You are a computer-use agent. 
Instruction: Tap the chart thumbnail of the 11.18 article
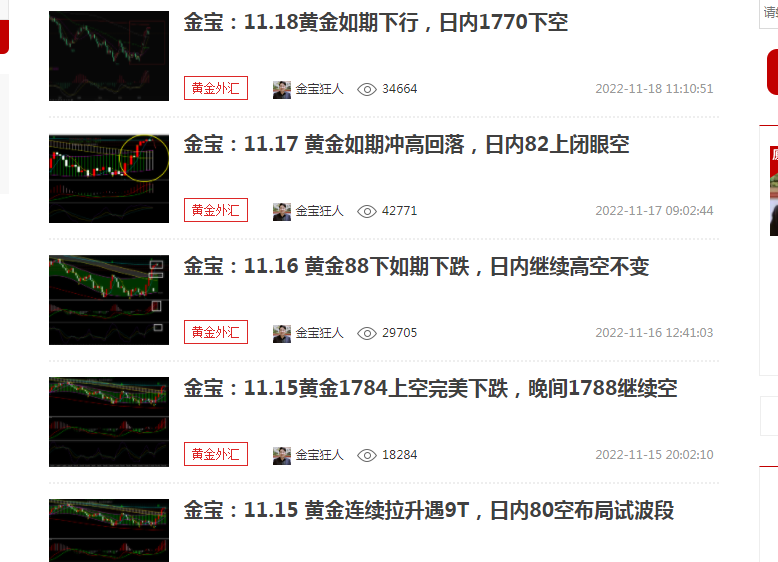click(x=109, y=56)
